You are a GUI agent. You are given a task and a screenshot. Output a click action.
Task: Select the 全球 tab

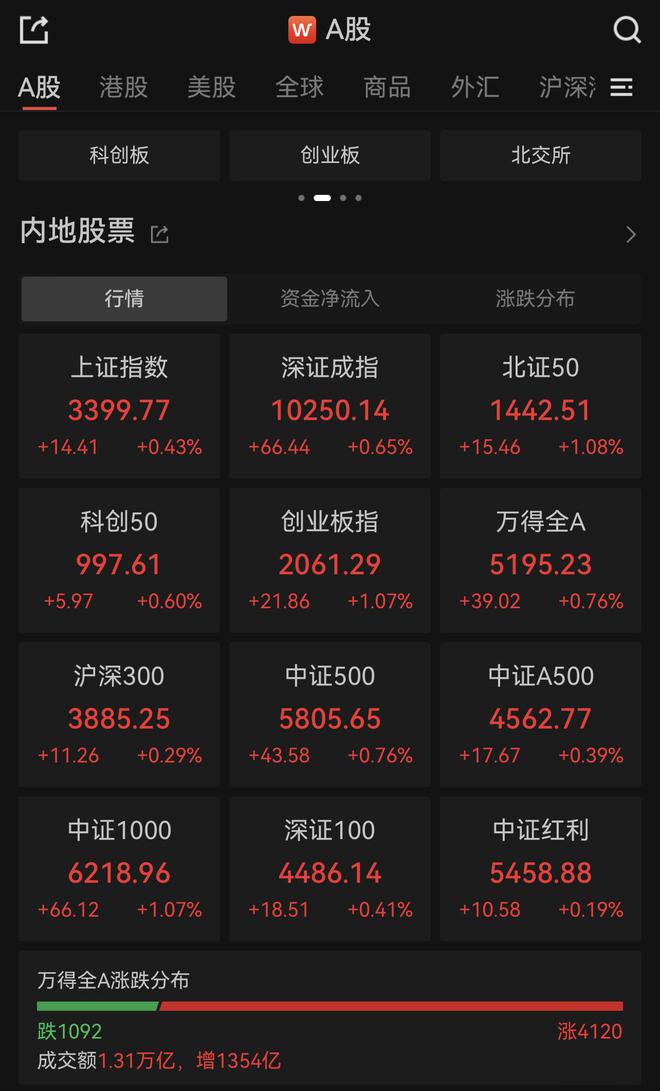(x=299, y=87)
